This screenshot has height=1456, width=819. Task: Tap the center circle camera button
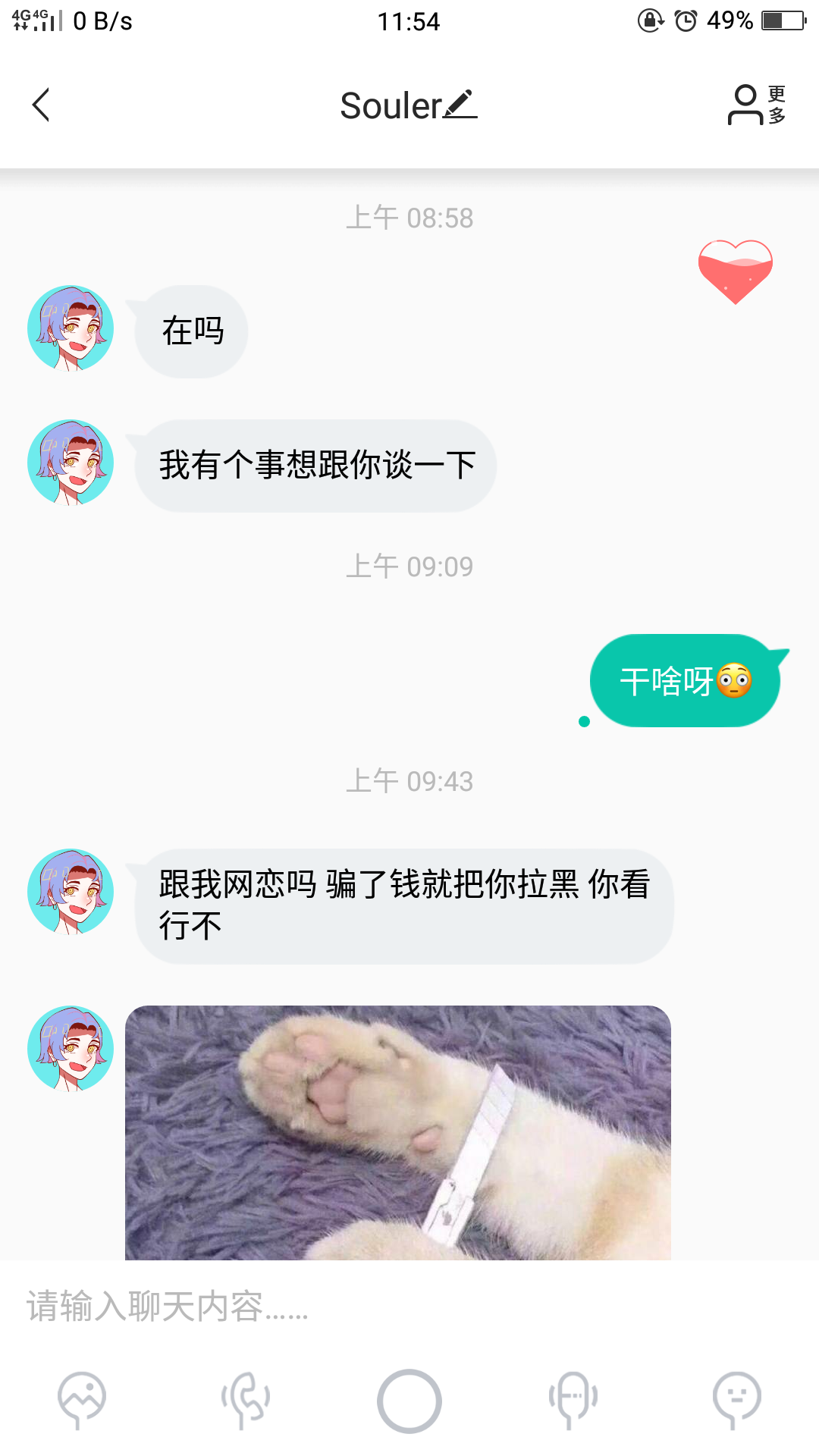(x=409, y=1401)
